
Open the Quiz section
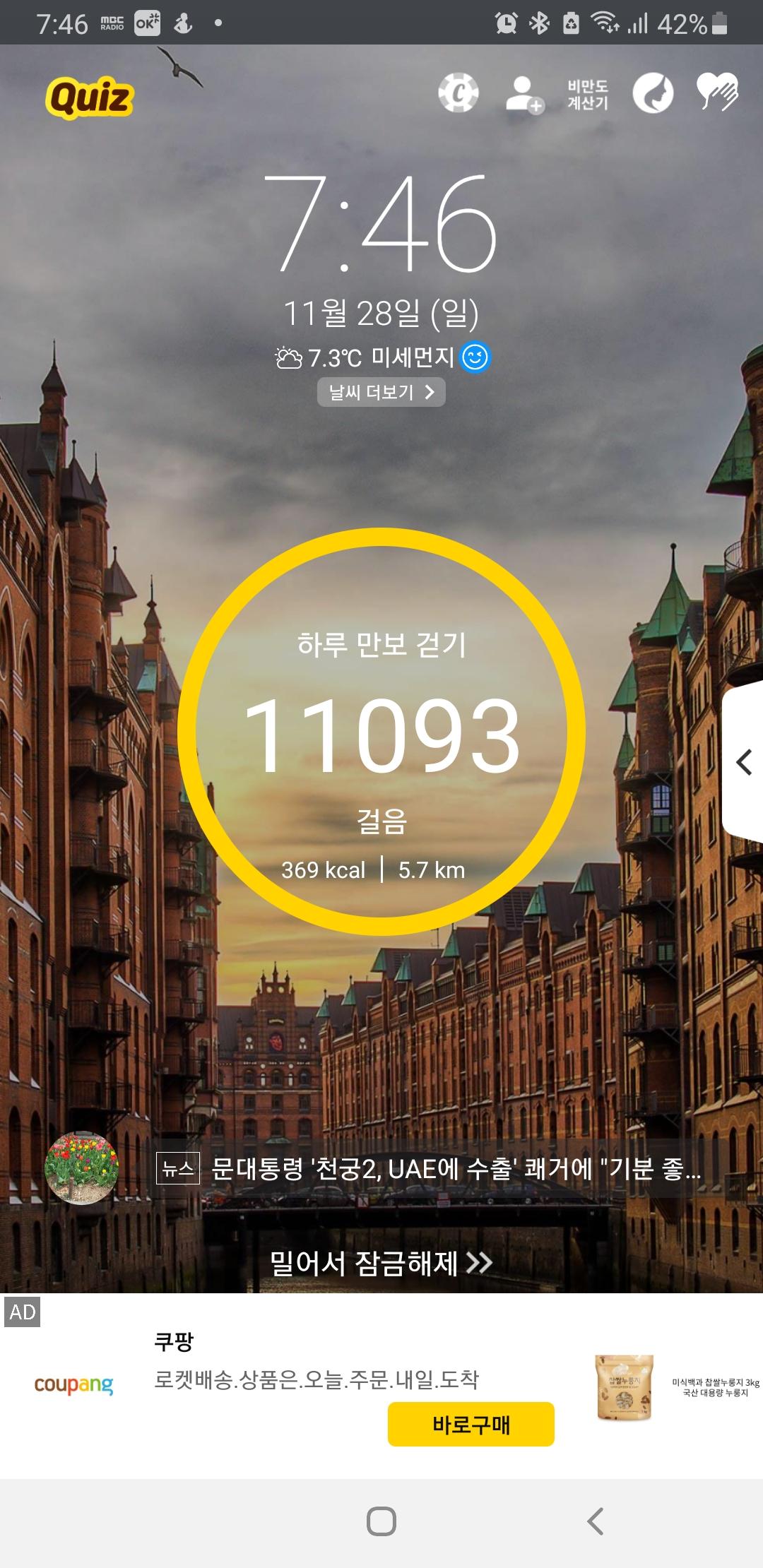[90, 97]
